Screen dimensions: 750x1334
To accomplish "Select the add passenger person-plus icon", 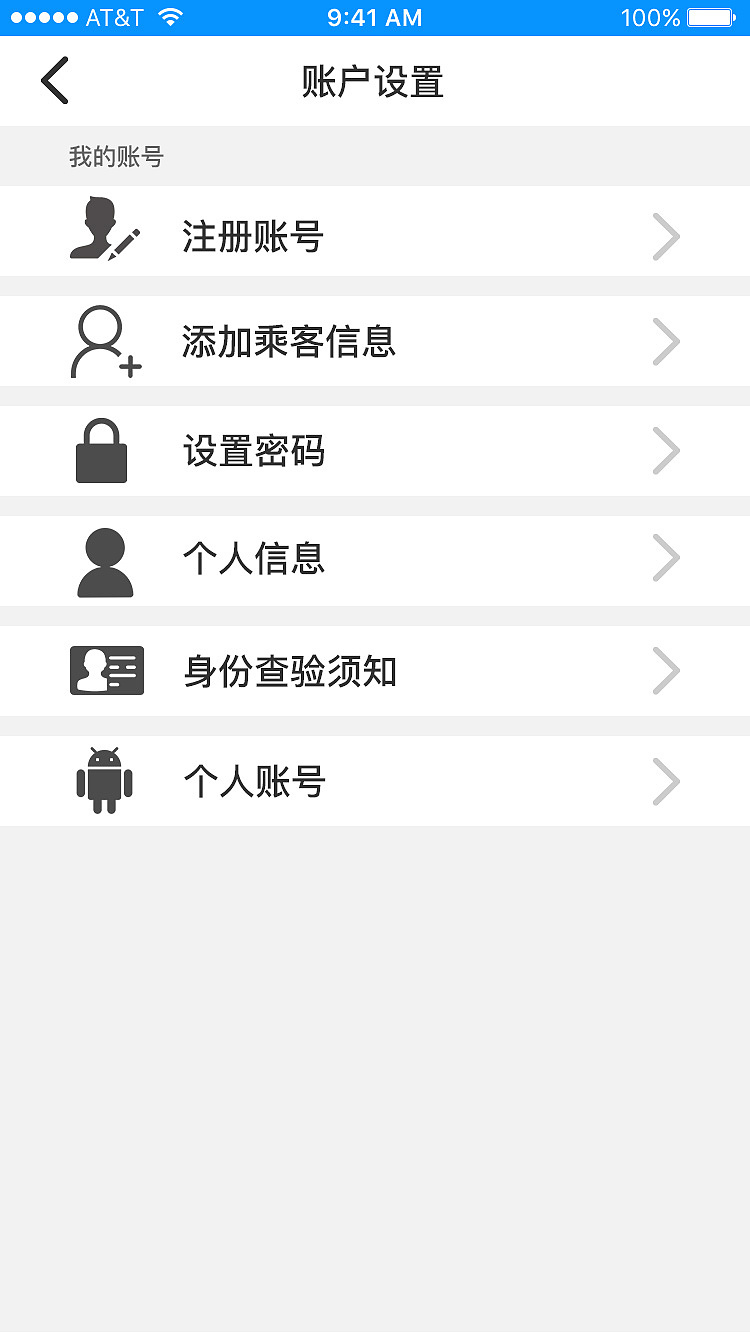I will tap(104, 341).
